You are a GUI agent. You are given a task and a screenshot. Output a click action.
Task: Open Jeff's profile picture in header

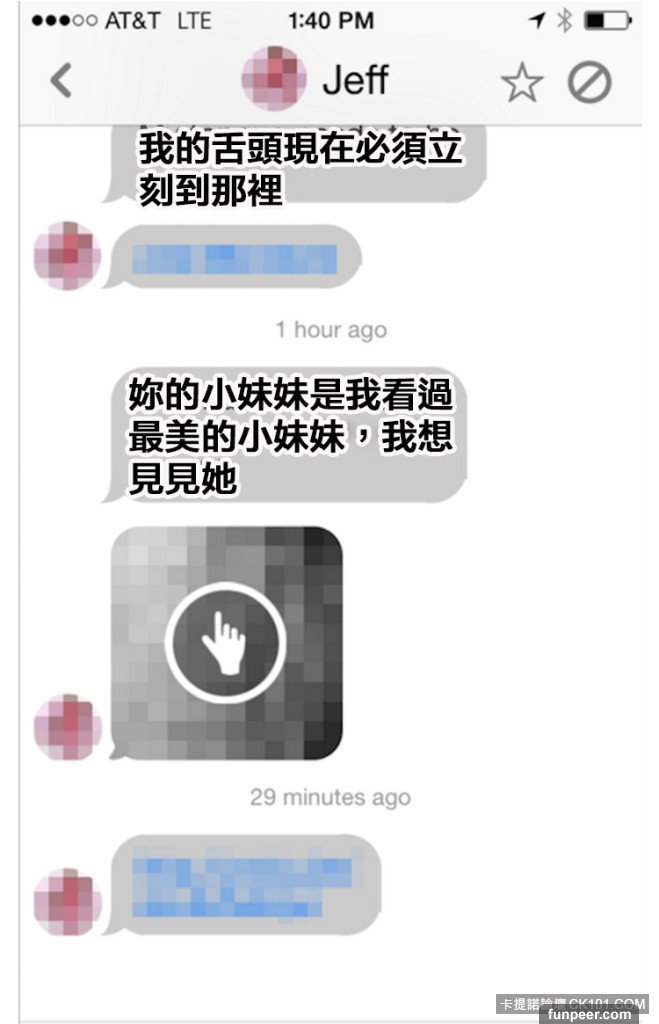tap(274, 79)
